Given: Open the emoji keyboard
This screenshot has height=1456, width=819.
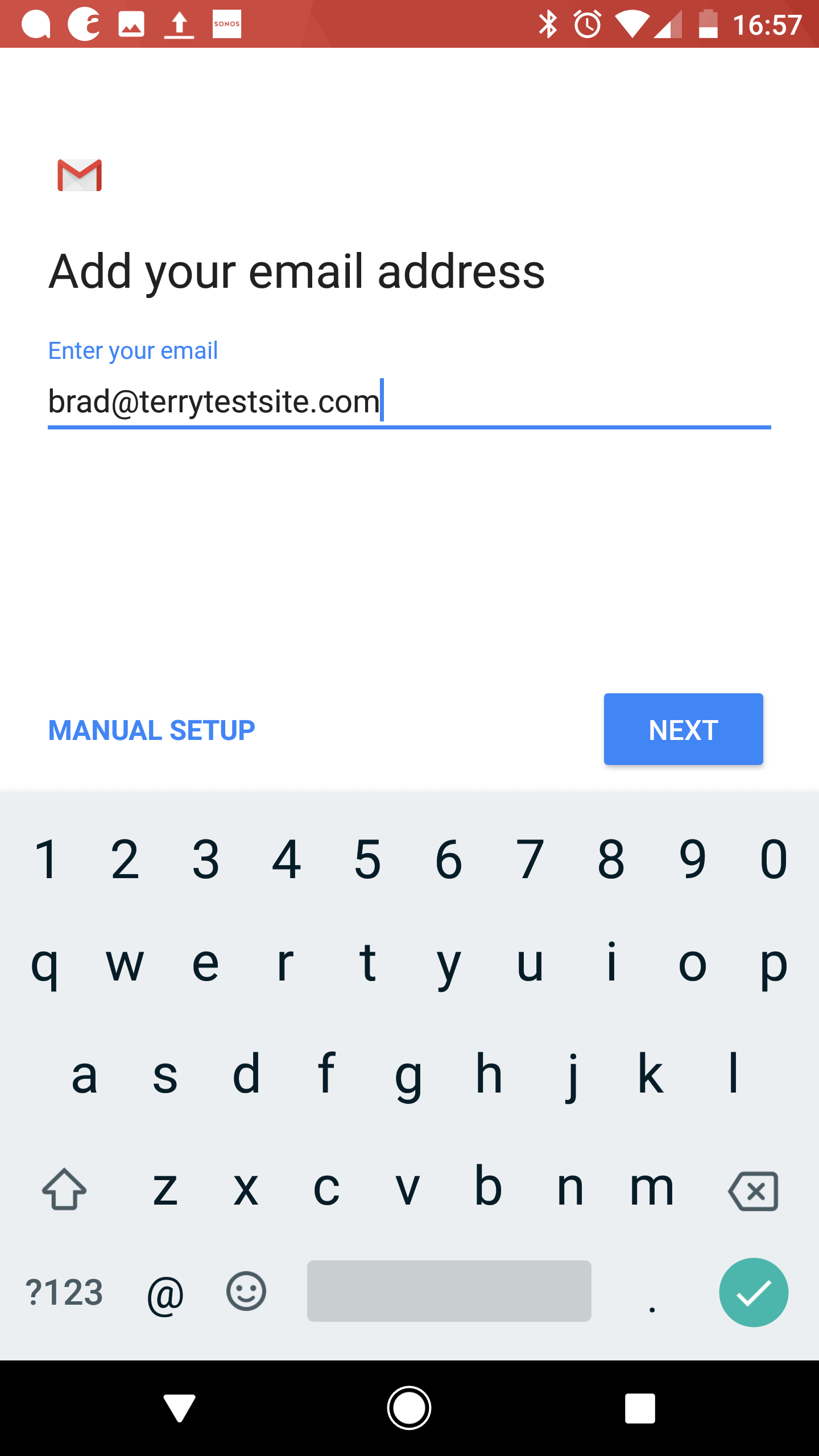Looking at the screenshot, I should [246, 1291].
